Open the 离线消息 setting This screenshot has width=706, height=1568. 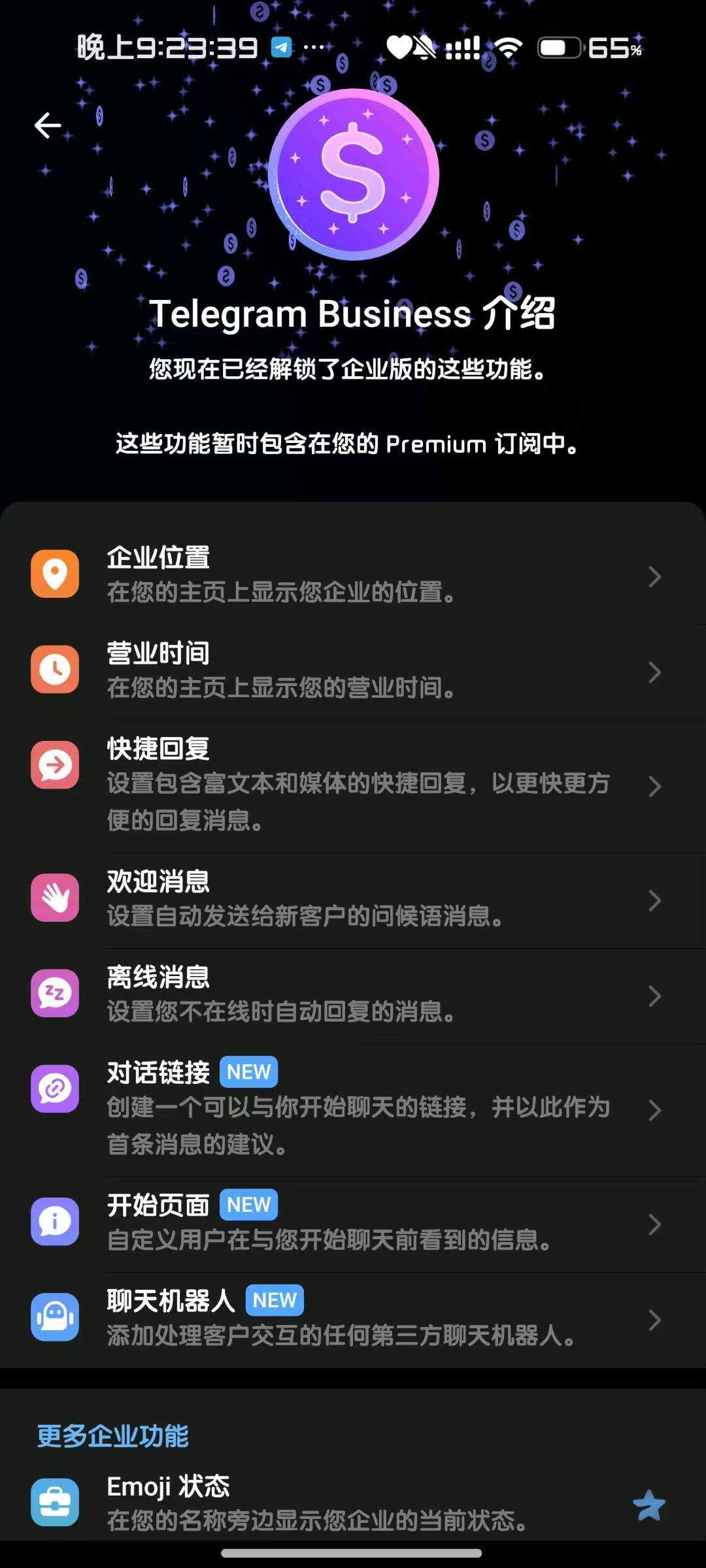pos(353,994)
